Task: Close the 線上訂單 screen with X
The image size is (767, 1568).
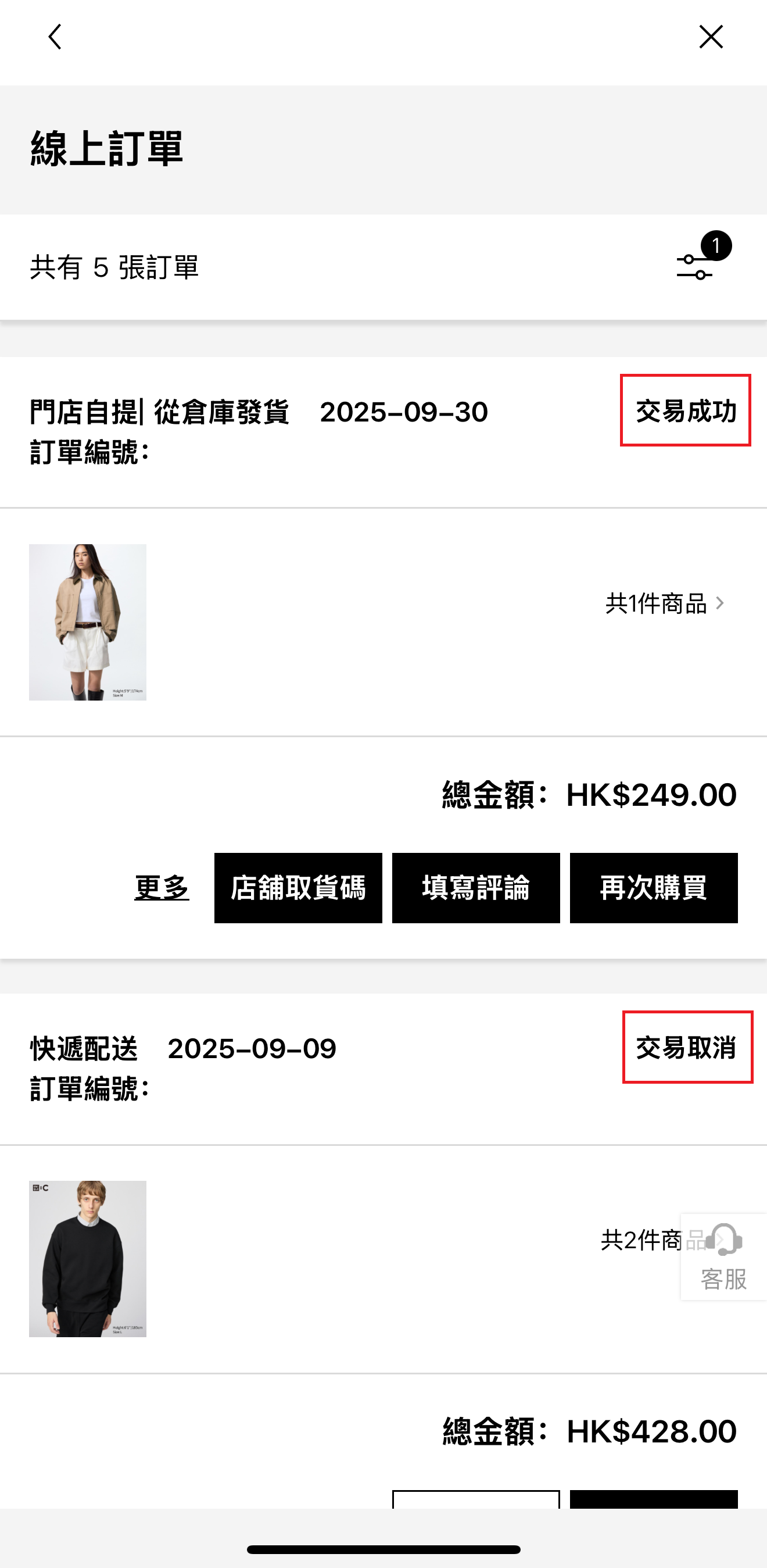Action: [711, 37]
